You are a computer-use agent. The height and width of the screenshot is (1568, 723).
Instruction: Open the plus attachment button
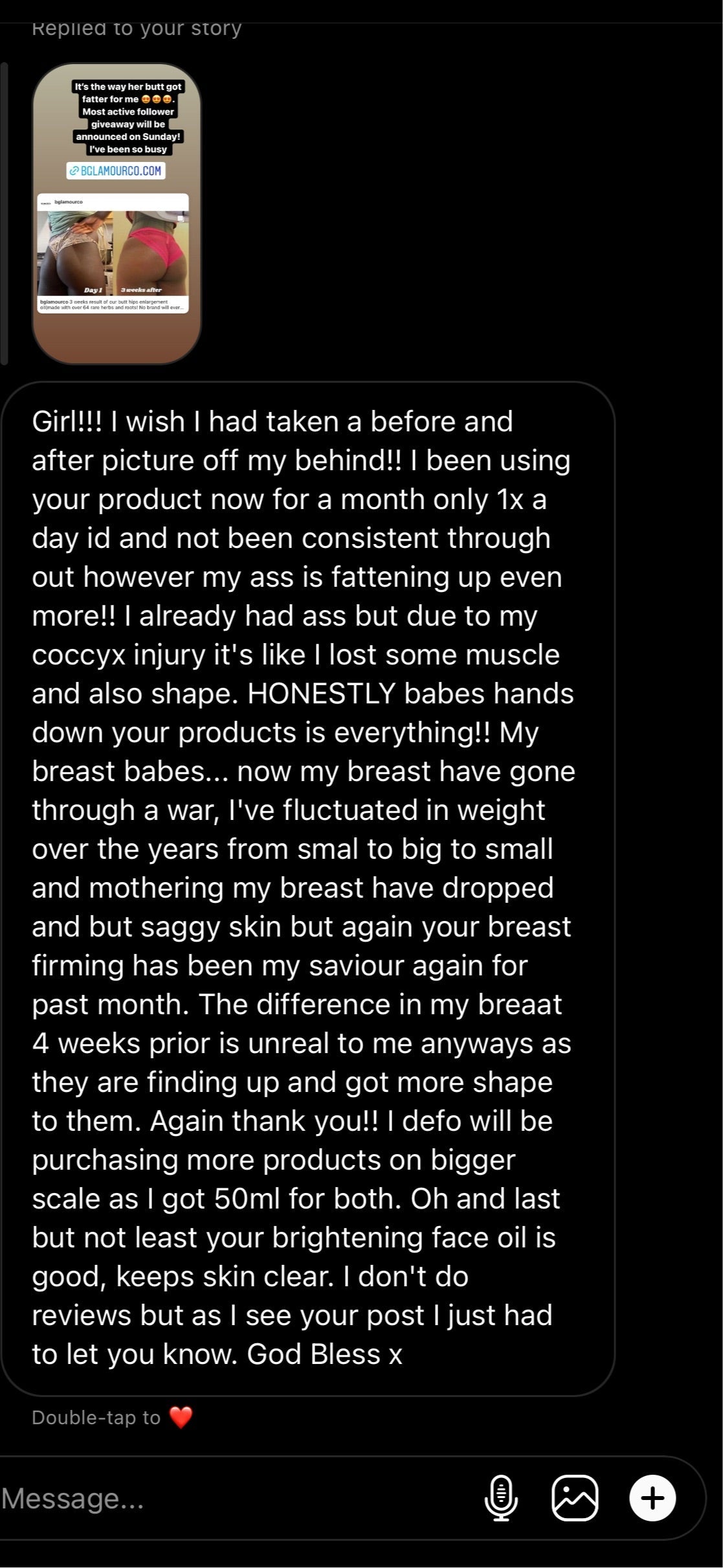tap(652, 1498)
